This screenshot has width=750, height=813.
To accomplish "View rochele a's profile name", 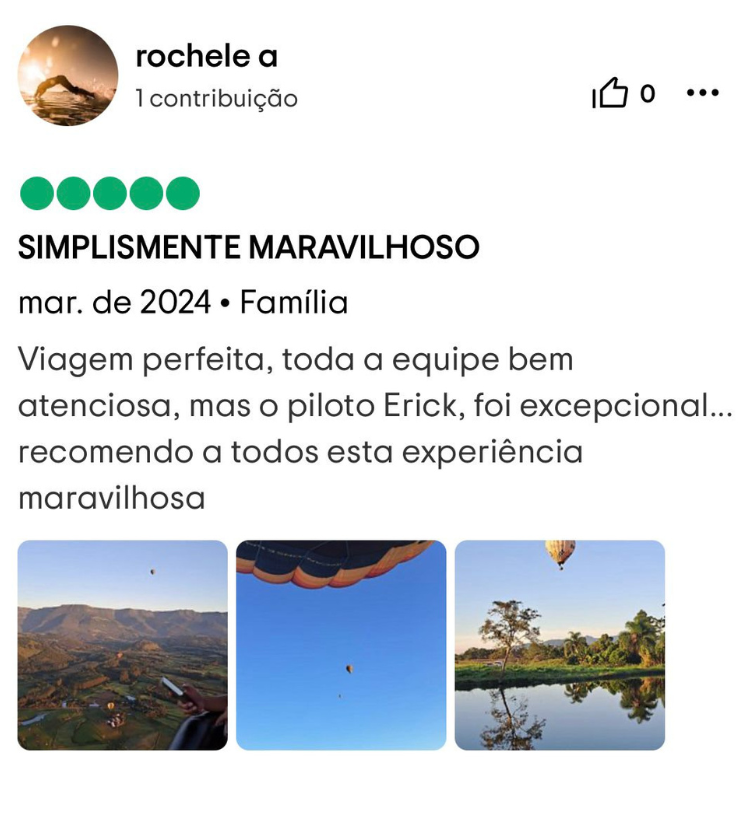I will pos(206,57).
